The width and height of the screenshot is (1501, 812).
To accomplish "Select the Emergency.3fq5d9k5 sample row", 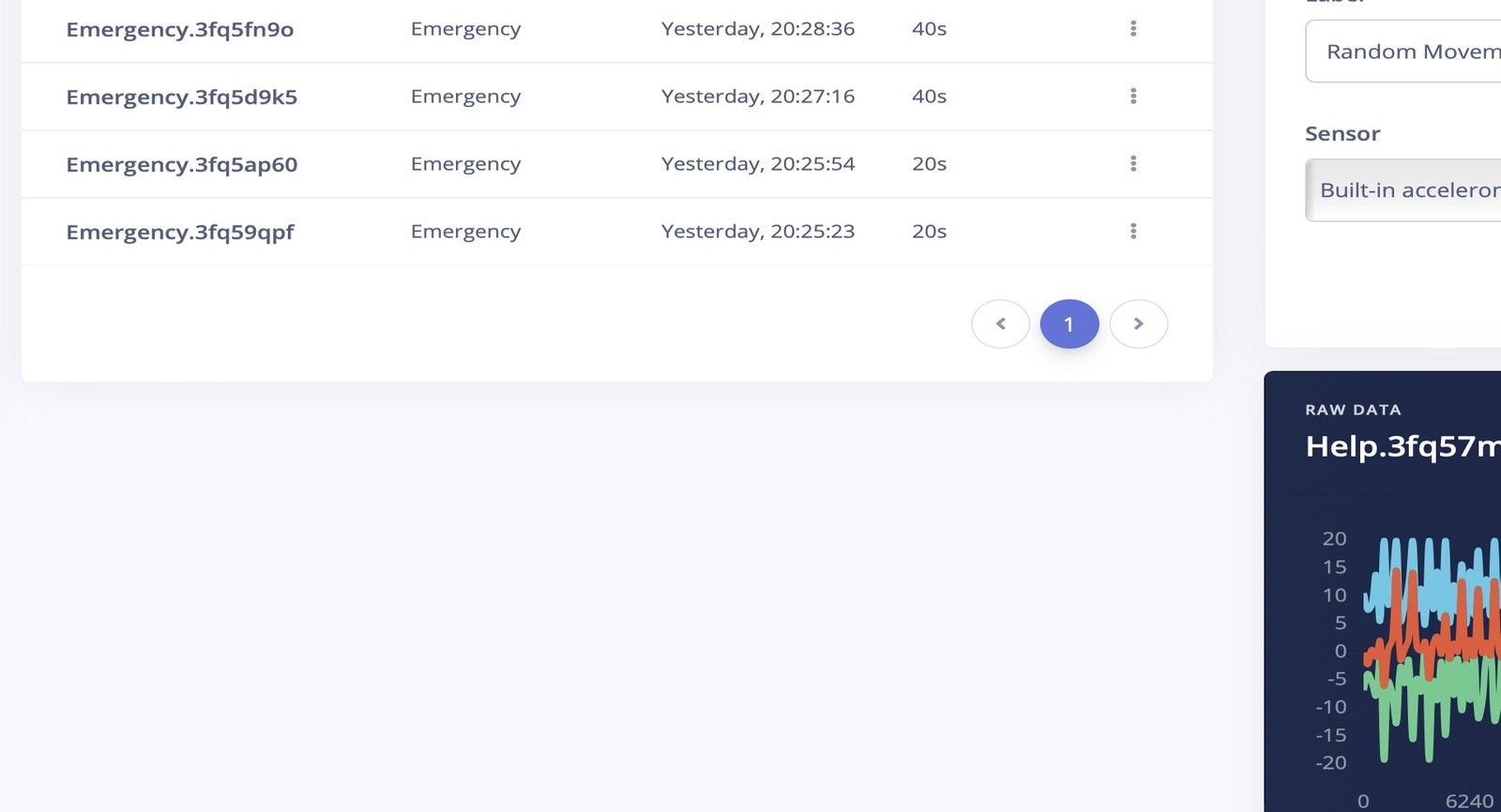I will pos(182,98).
